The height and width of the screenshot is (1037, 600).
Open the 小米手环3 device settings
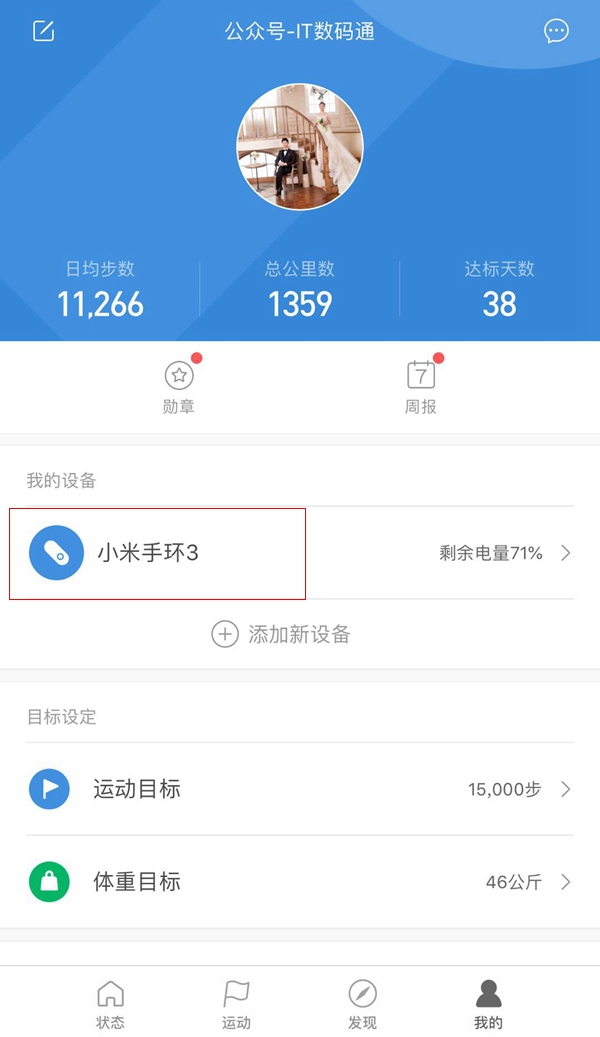point(300,553)
